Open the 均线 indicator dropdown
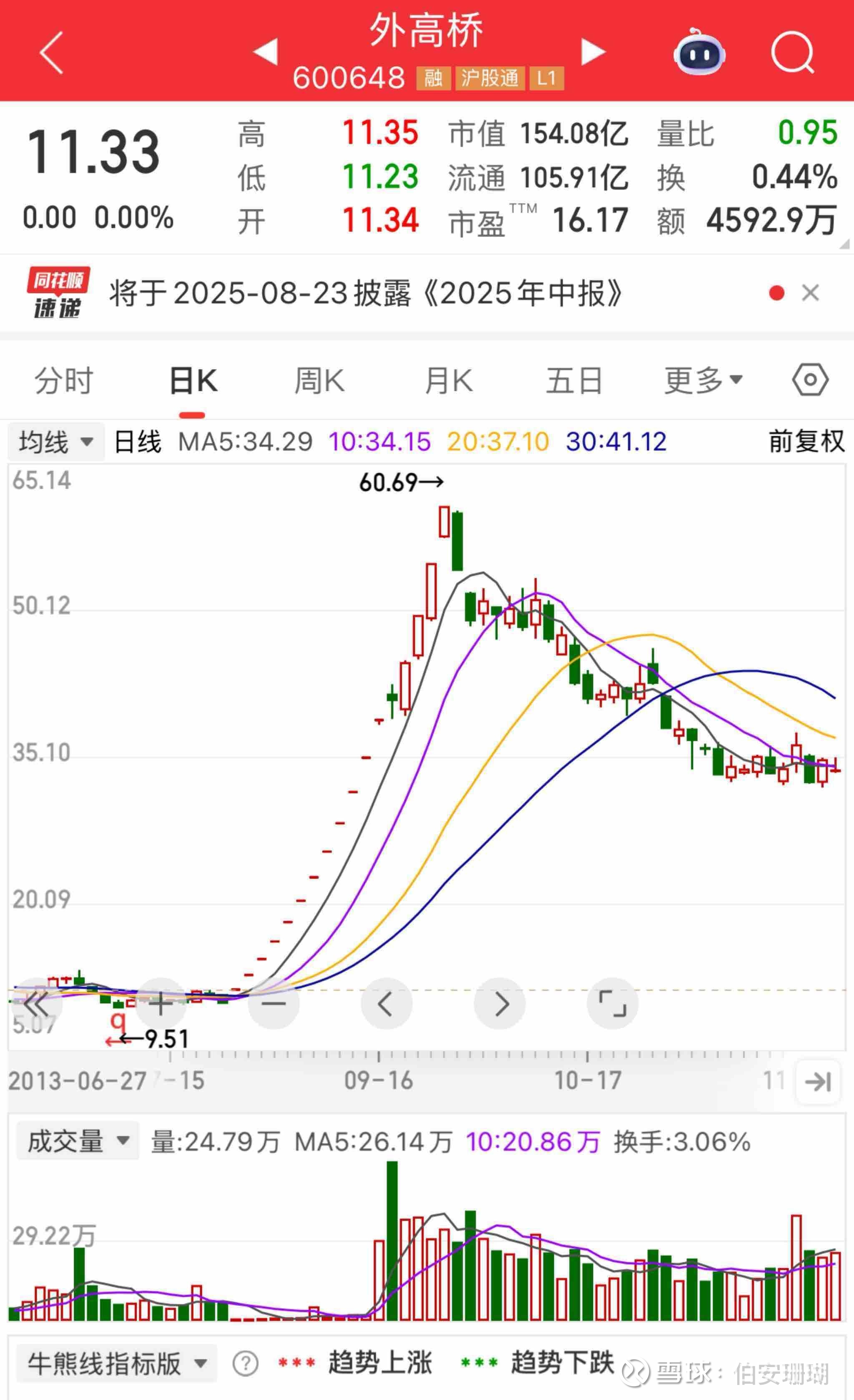This screenshot has width=854, height=1400. 55,441
